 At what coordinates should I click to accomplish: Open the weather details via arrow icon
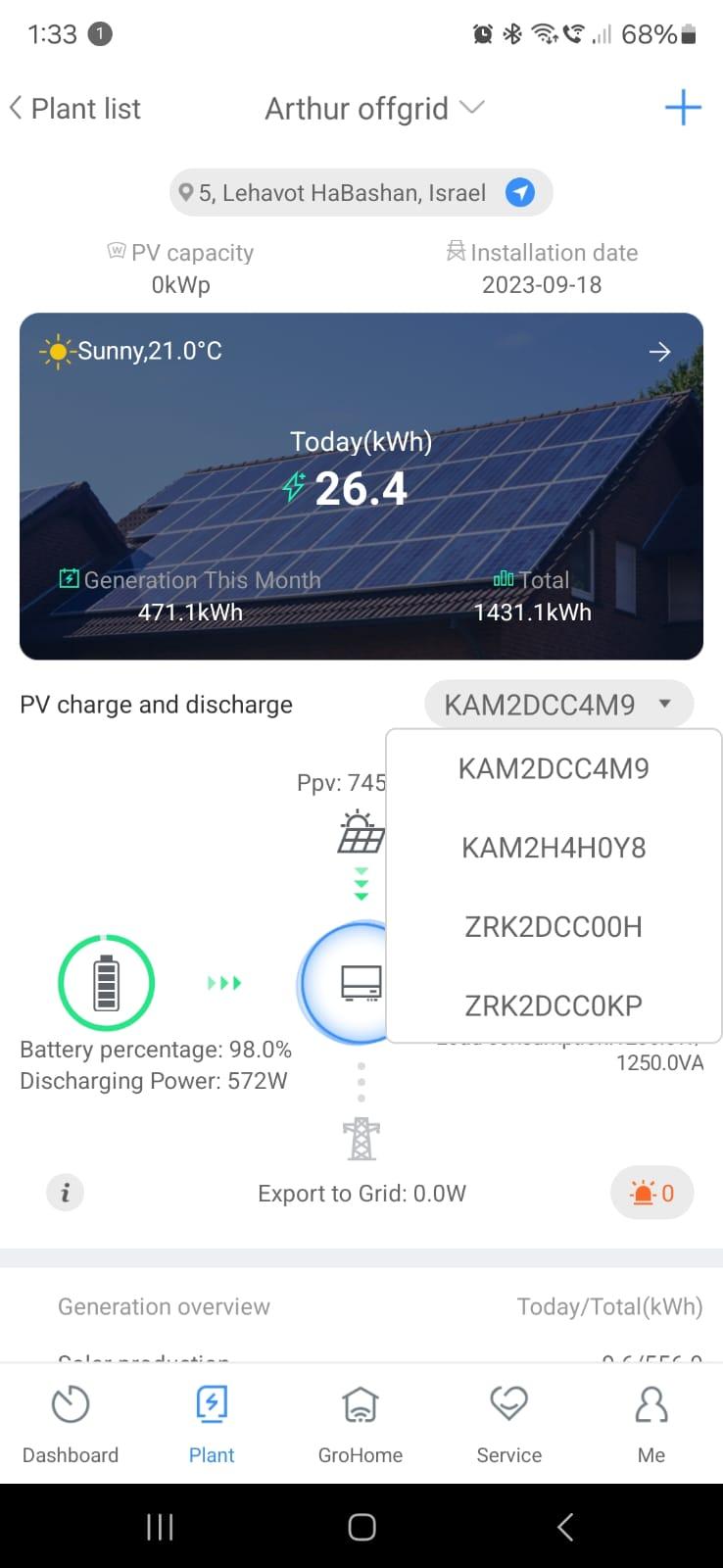tap(659, 351)
